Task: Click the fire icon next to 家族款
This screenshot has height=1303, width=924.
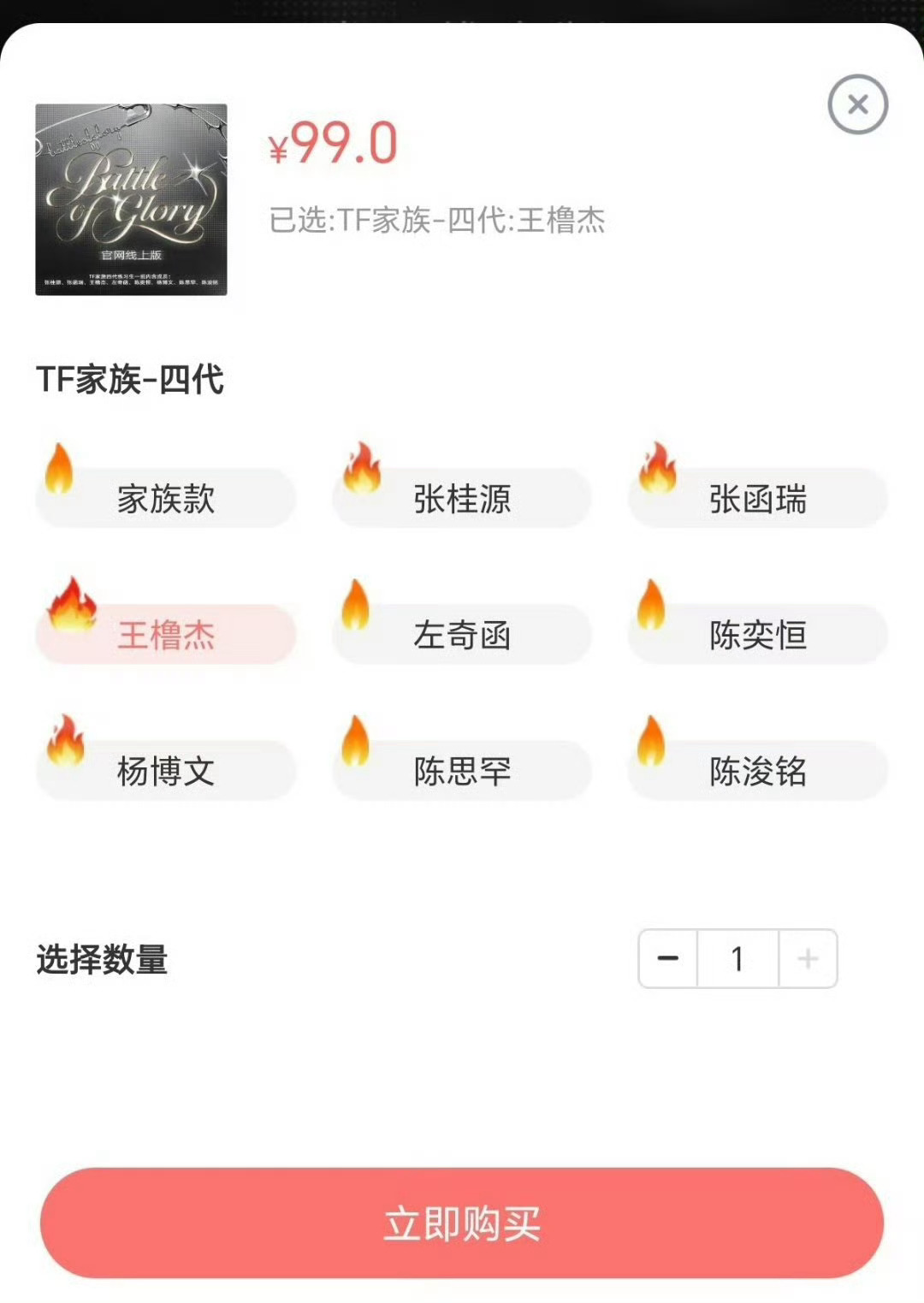Action: click(x=58, y=469)
